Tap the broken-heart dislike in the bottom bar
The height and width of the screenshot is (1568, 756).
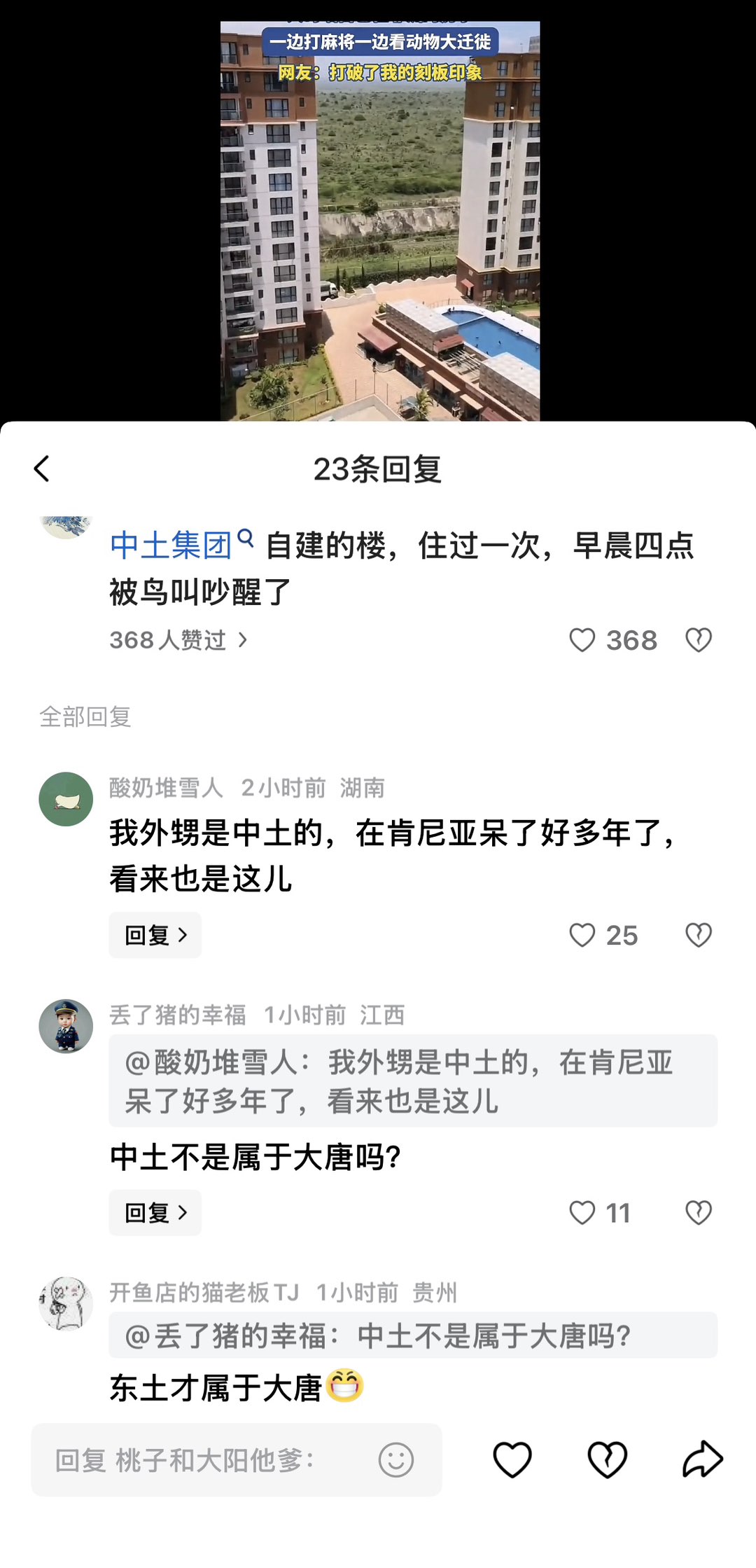click(607, 1460)
